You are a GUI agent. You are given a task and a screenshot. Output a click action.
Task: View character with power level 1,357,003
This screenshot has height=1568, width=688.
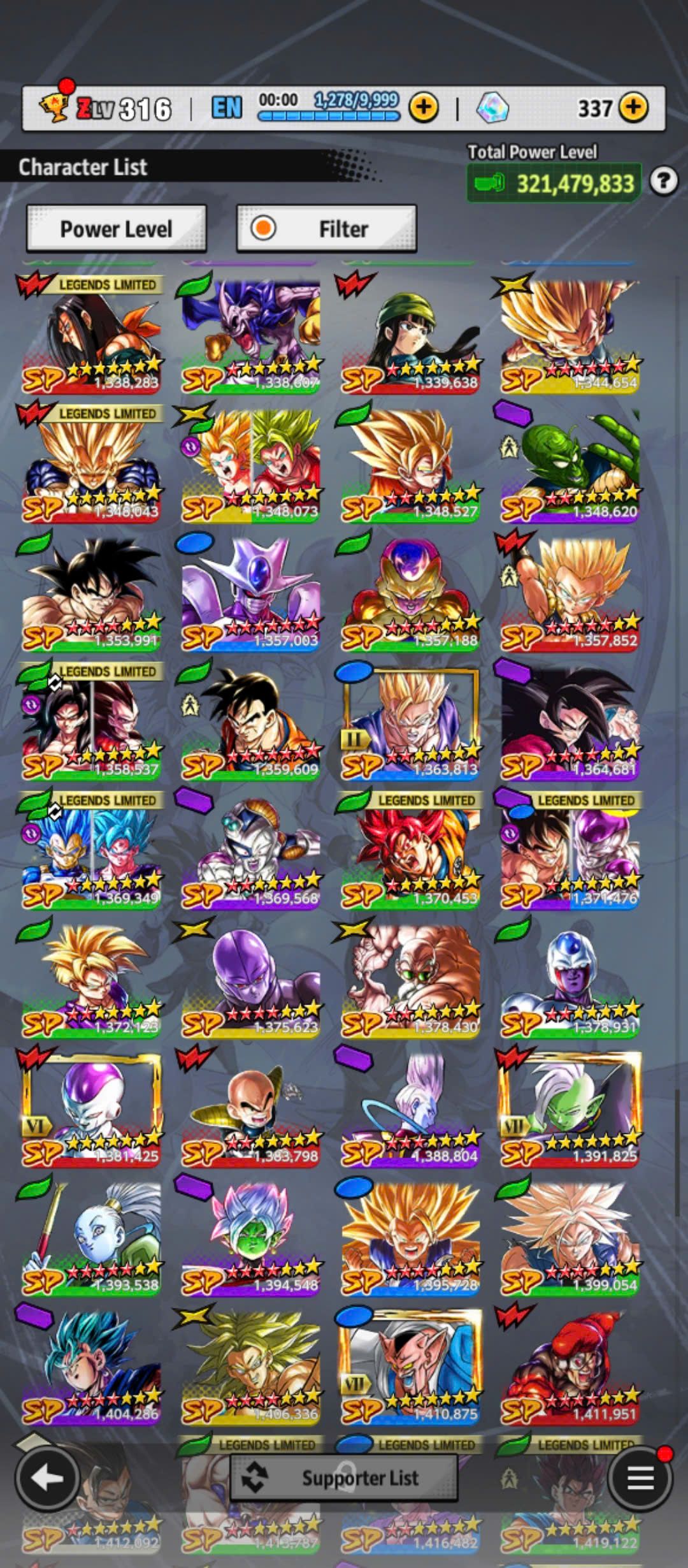point(250,593)
